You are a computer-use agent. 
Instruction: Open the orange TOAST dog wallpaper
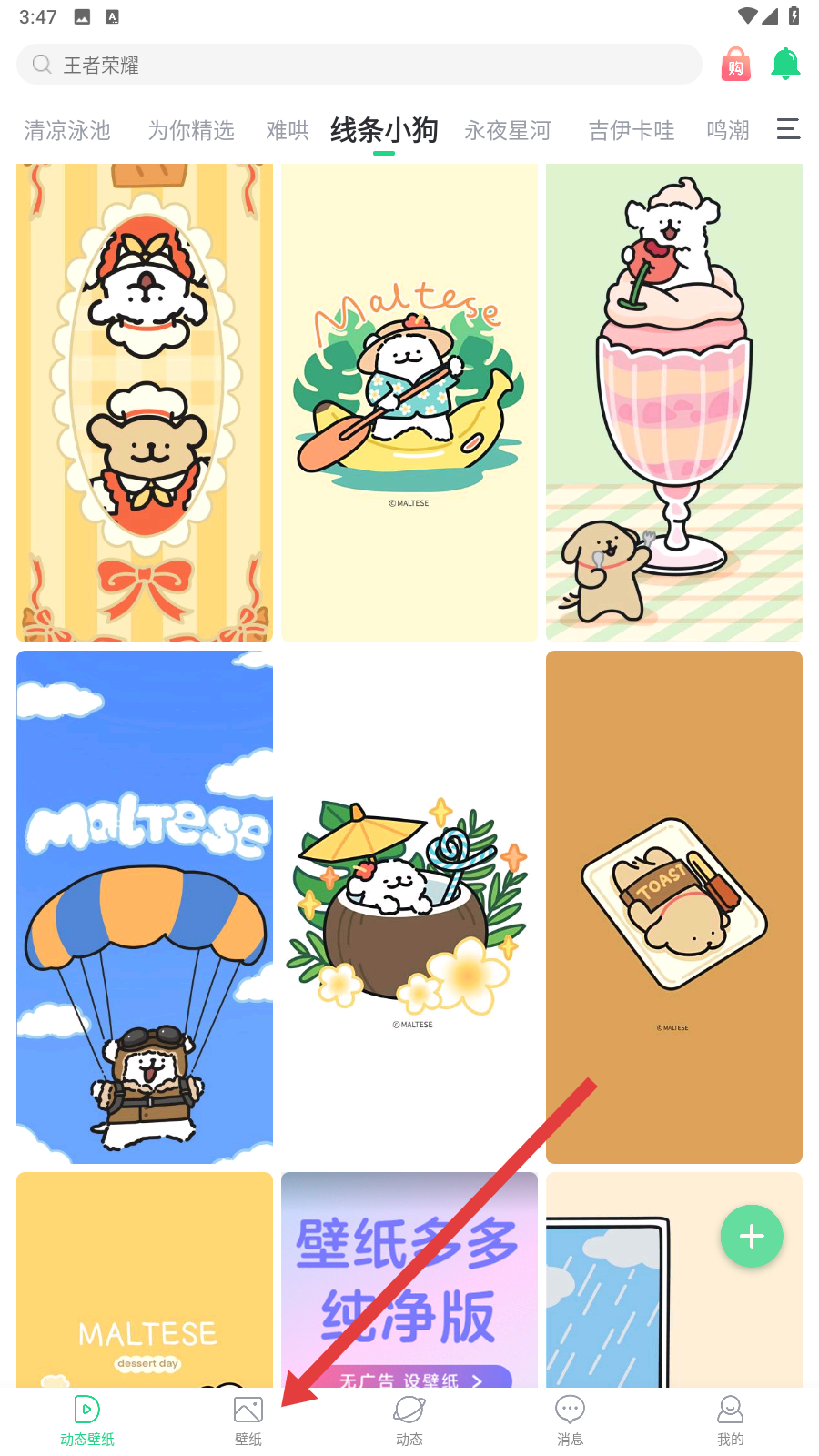coord(674,906)
